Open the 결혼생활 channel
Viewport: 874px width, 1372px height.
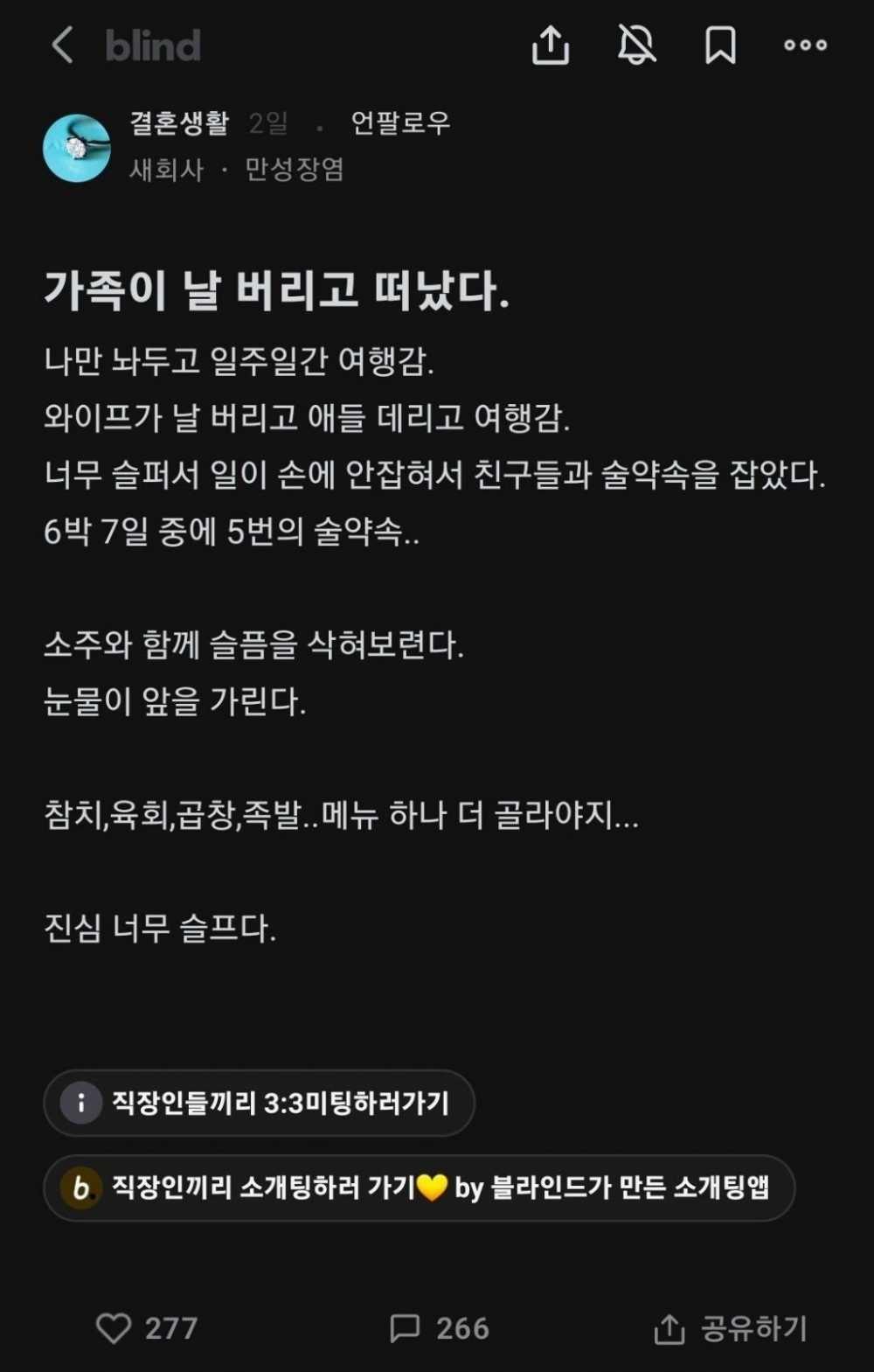pyautogui.click(x=179, y=123)
